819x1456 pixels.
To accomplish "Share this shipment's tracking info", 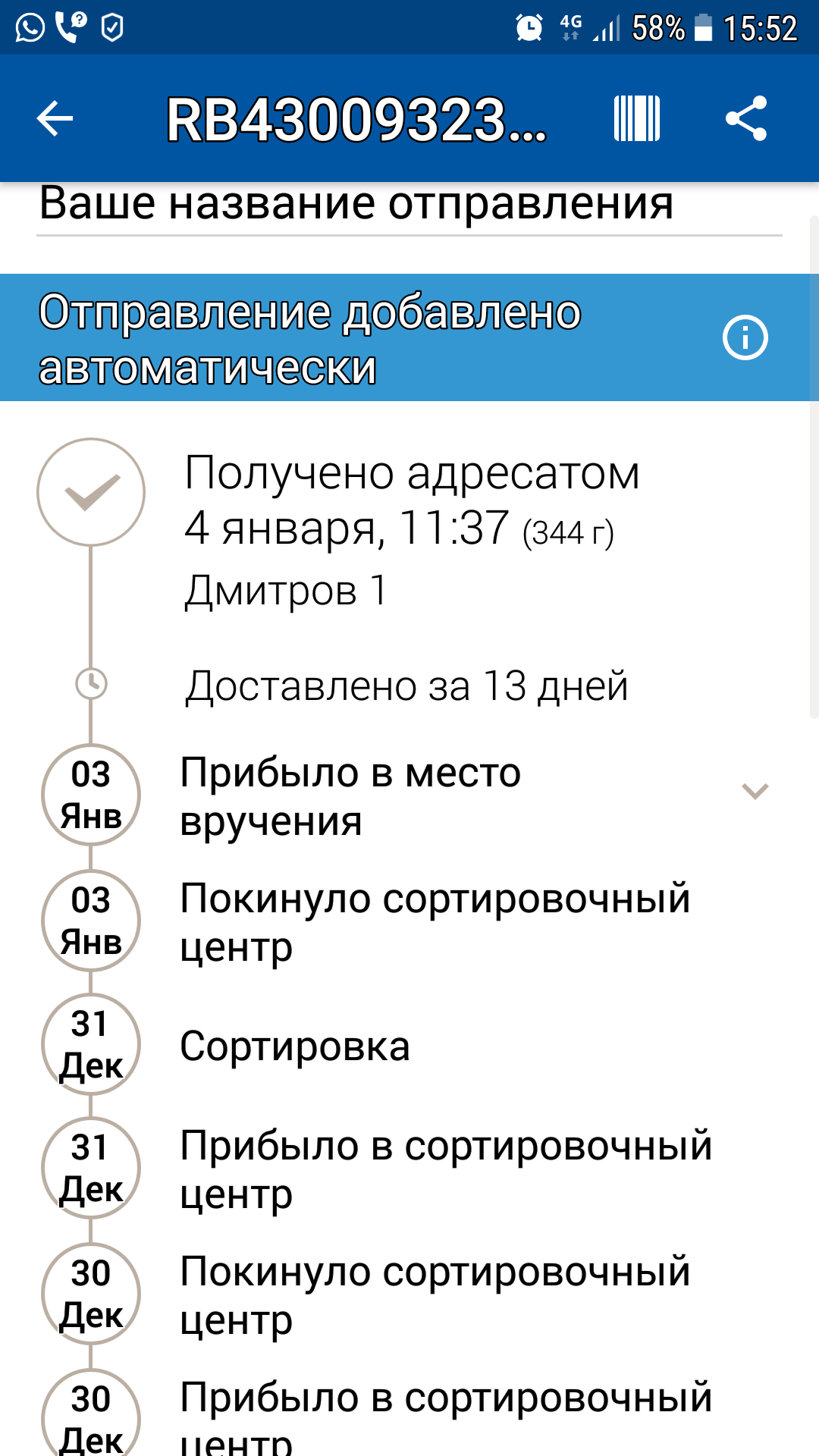I will [x=746, y=118].
